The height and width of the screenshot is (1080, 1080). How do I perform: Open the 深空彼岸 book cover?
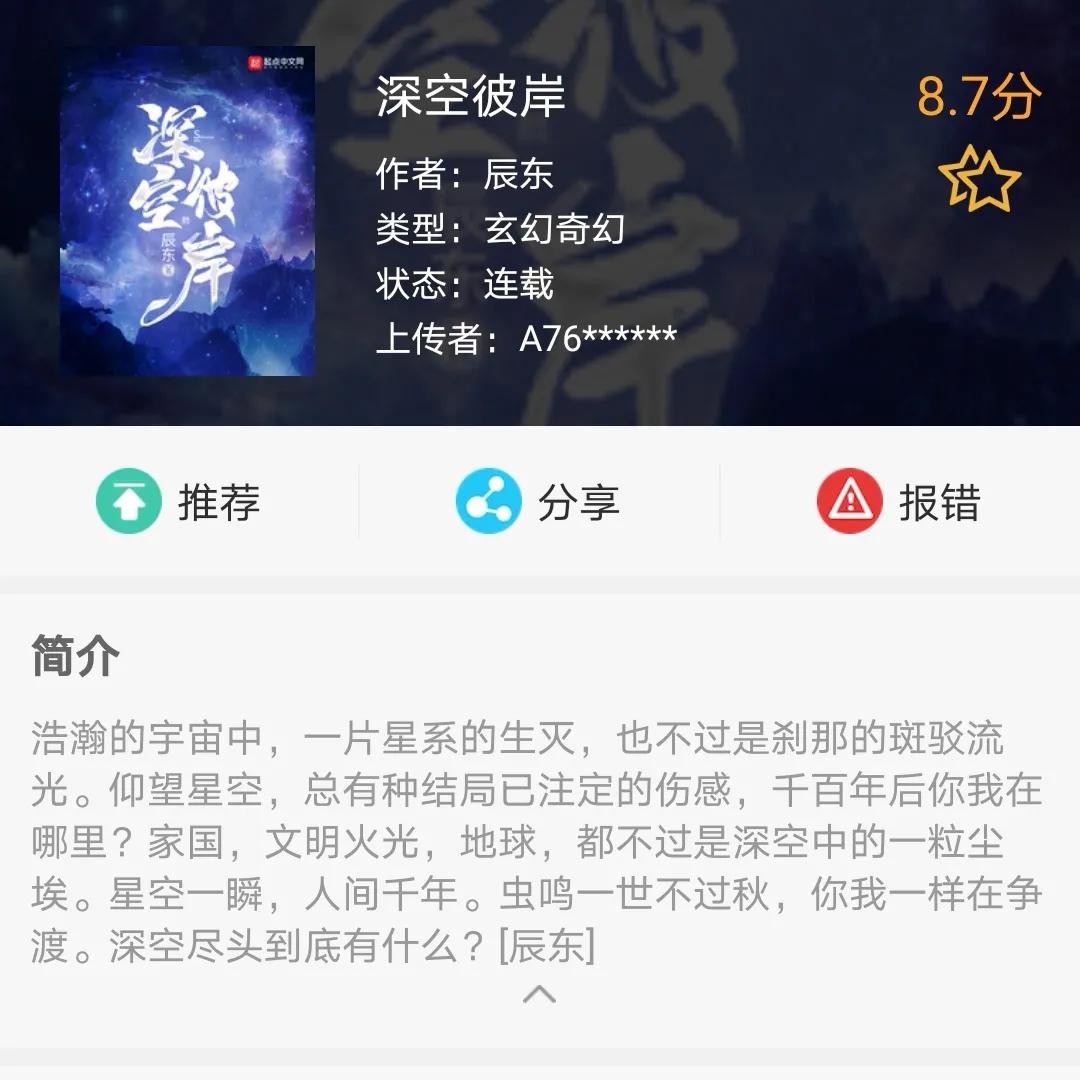tap(187, 211)
